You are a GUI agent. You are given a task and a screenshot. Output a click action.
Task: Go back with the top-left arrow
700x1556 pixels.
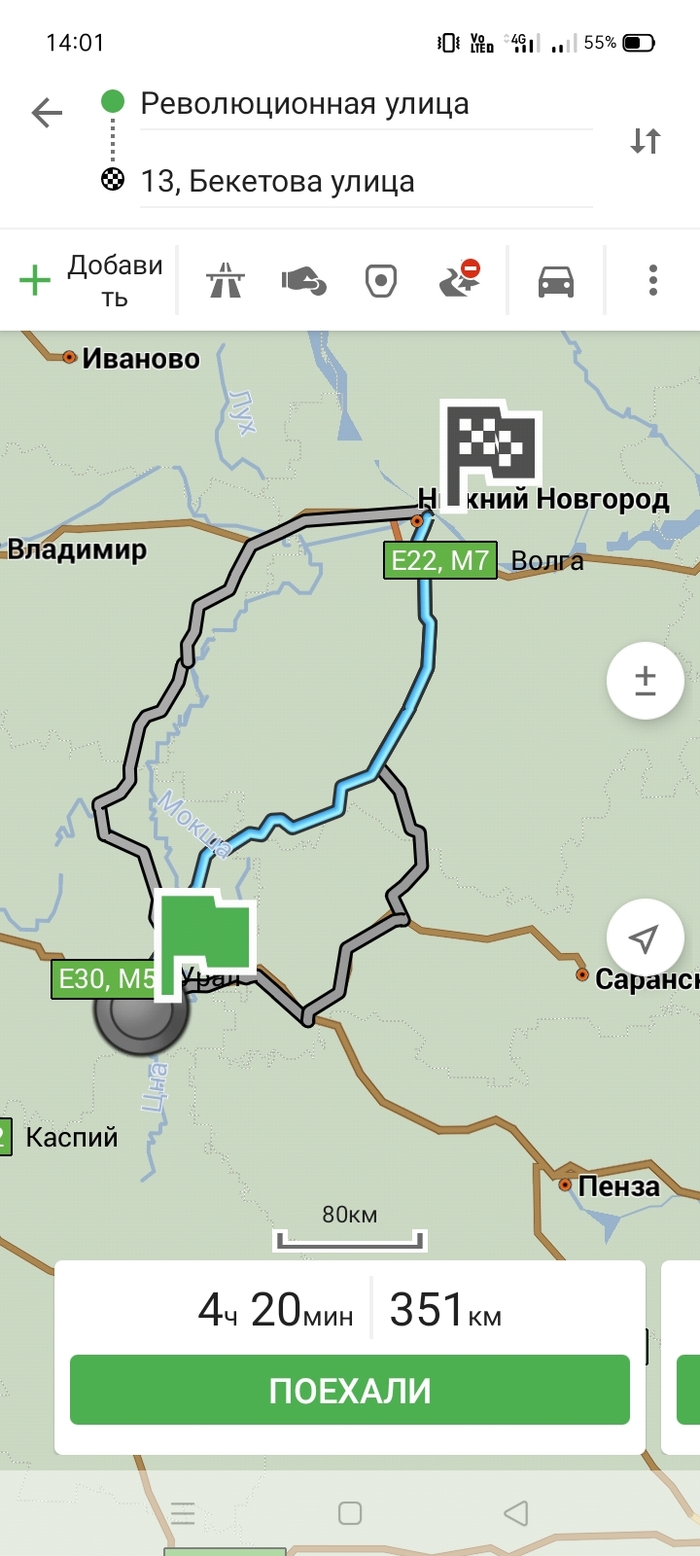(46, 113)
